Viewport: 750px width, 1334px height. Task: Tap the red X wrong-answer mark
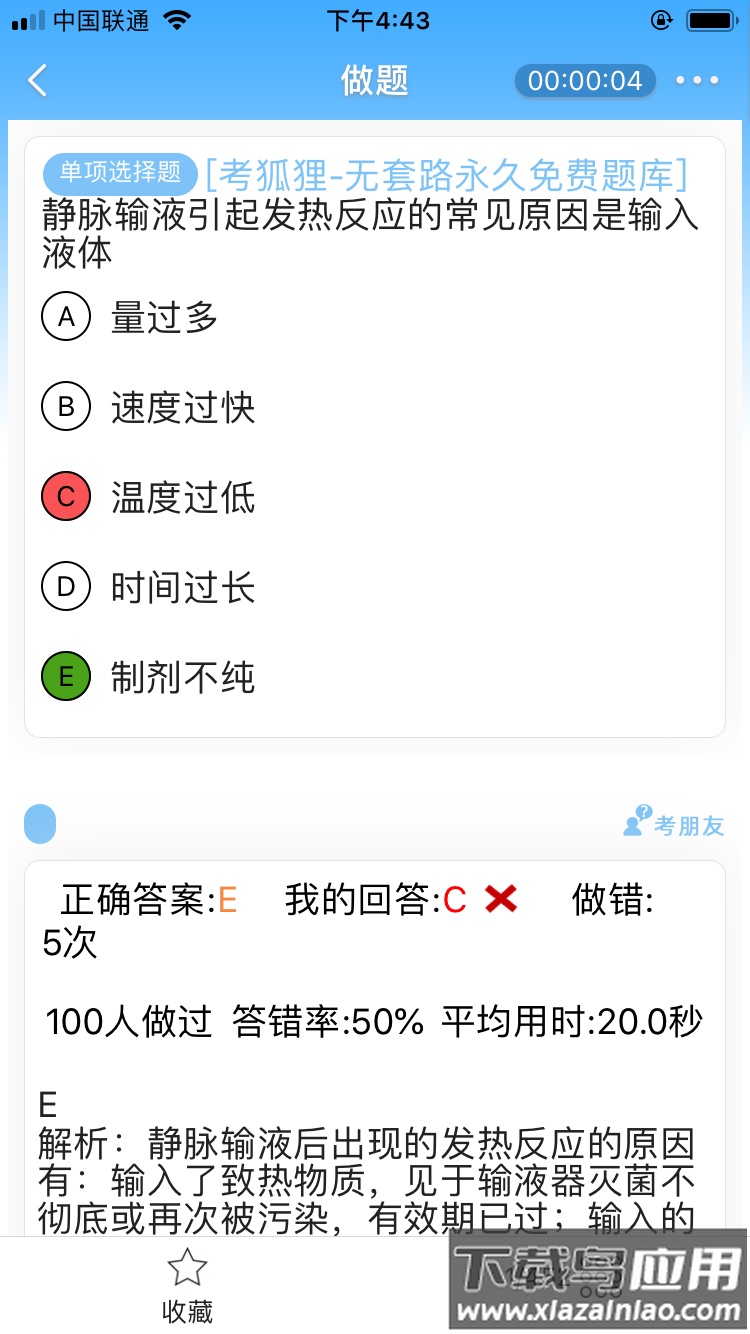pos(500,899)
